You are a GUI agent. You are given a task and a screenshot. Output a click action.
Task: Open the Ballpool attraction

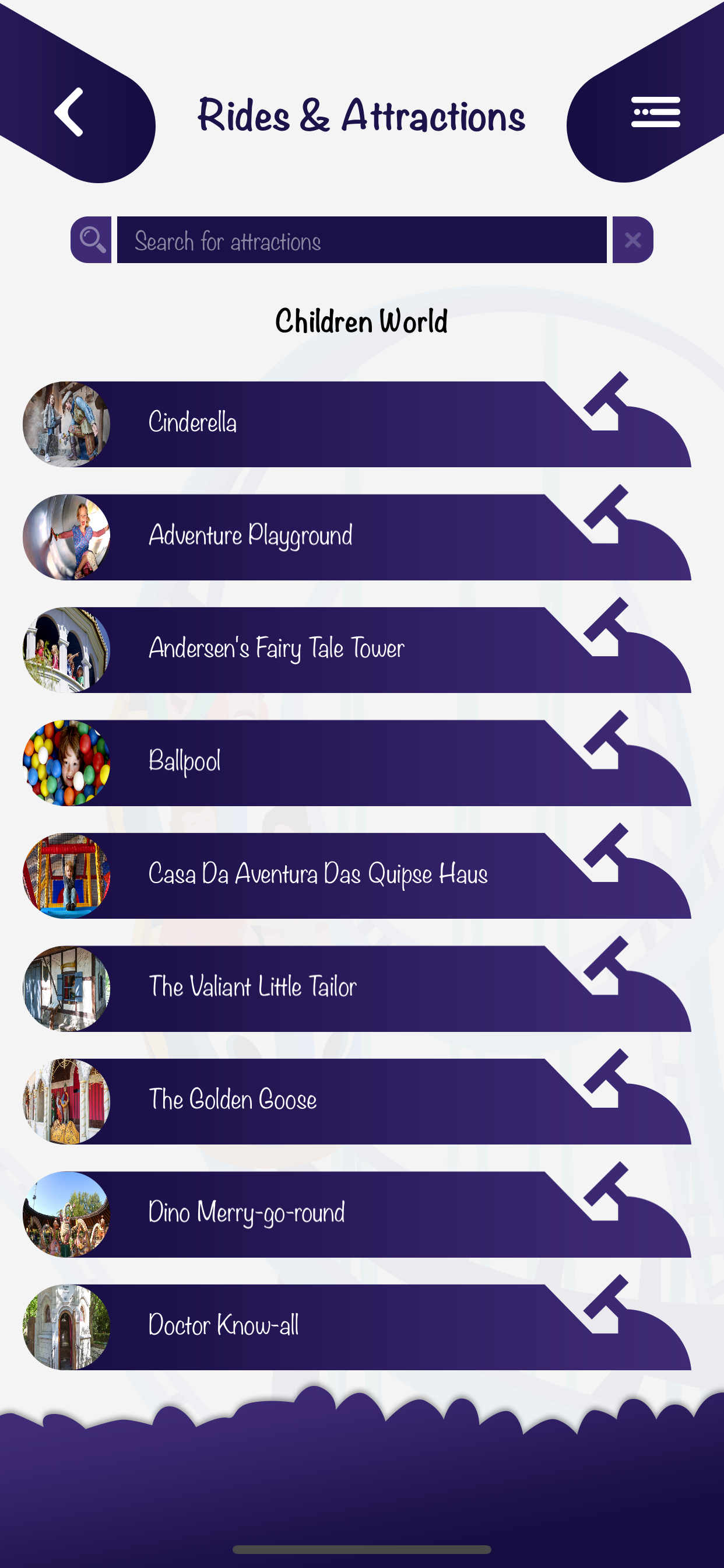click(357, 762)
